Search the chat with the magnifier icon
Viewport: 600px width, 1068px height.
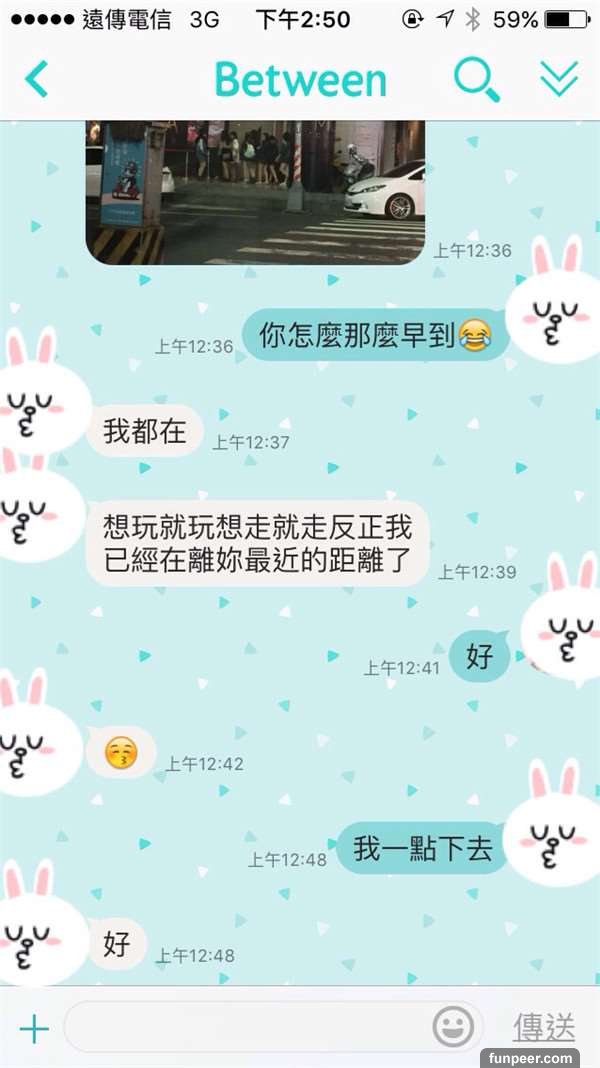(x=477, y=79)
